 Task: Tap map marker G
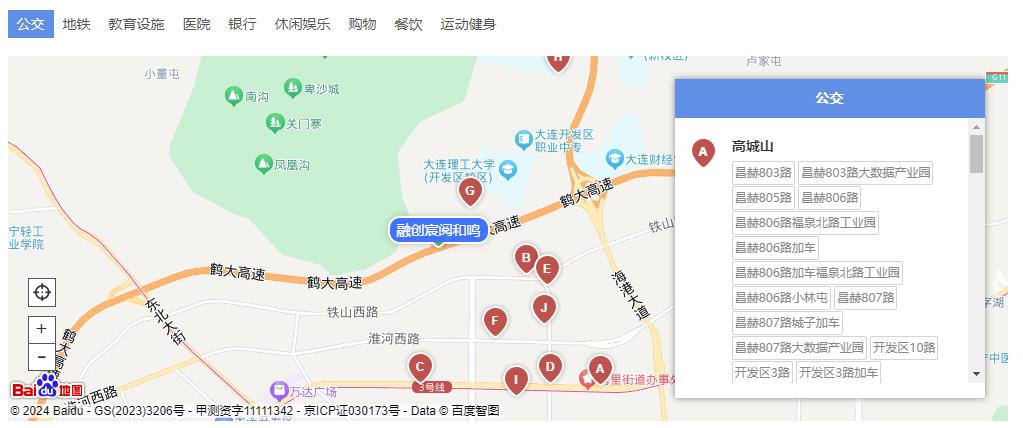[x=470, y=190]
